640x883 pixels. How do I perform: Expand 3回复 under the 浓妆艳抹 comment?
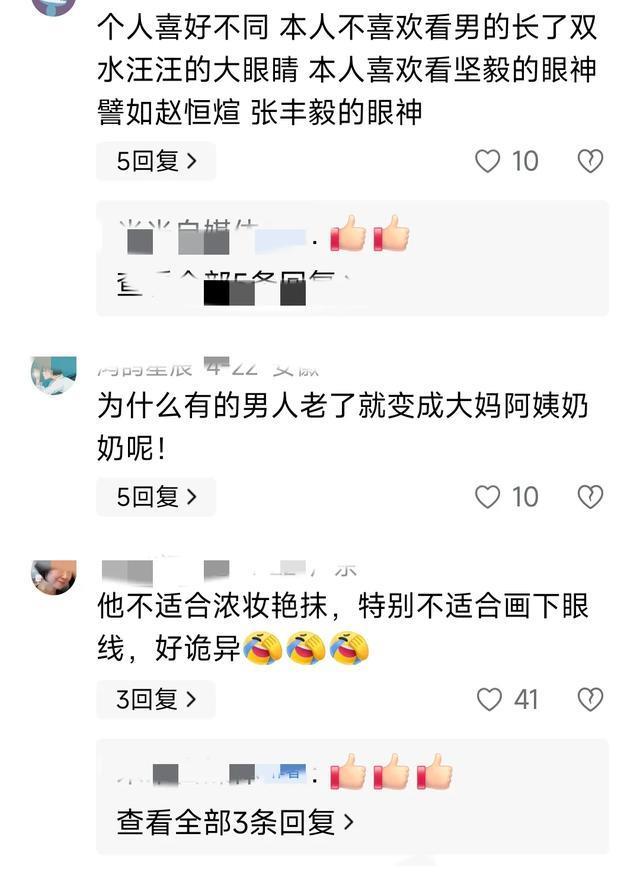[x=155, y=698]
